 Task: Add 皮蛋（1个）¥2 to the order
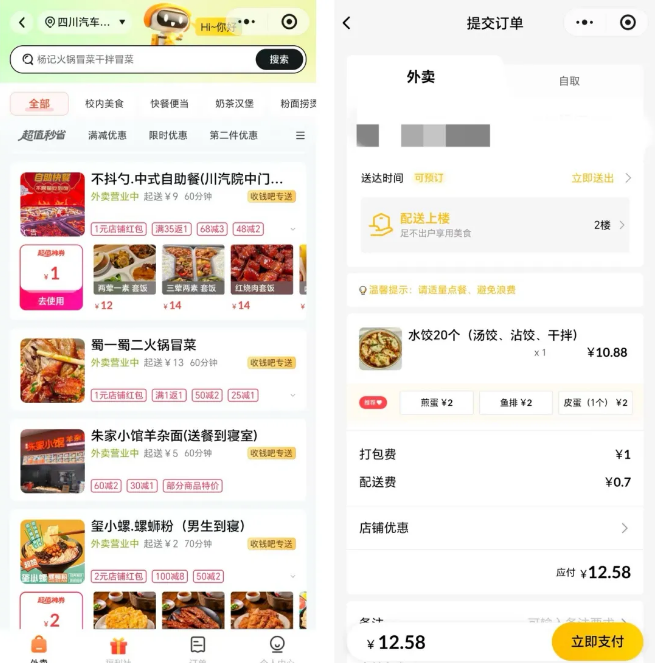(x=595, y=403)
